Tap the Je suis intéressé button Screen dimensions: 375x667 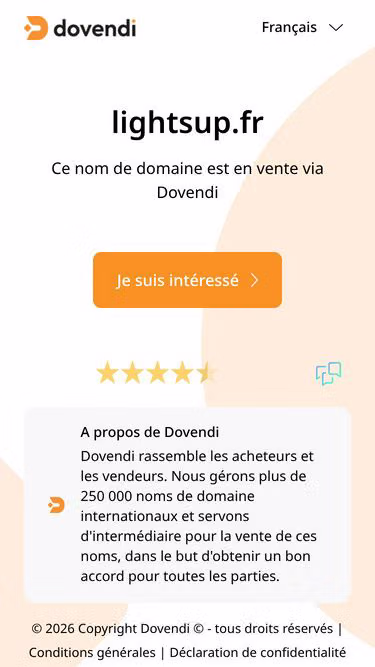(188, 280)
